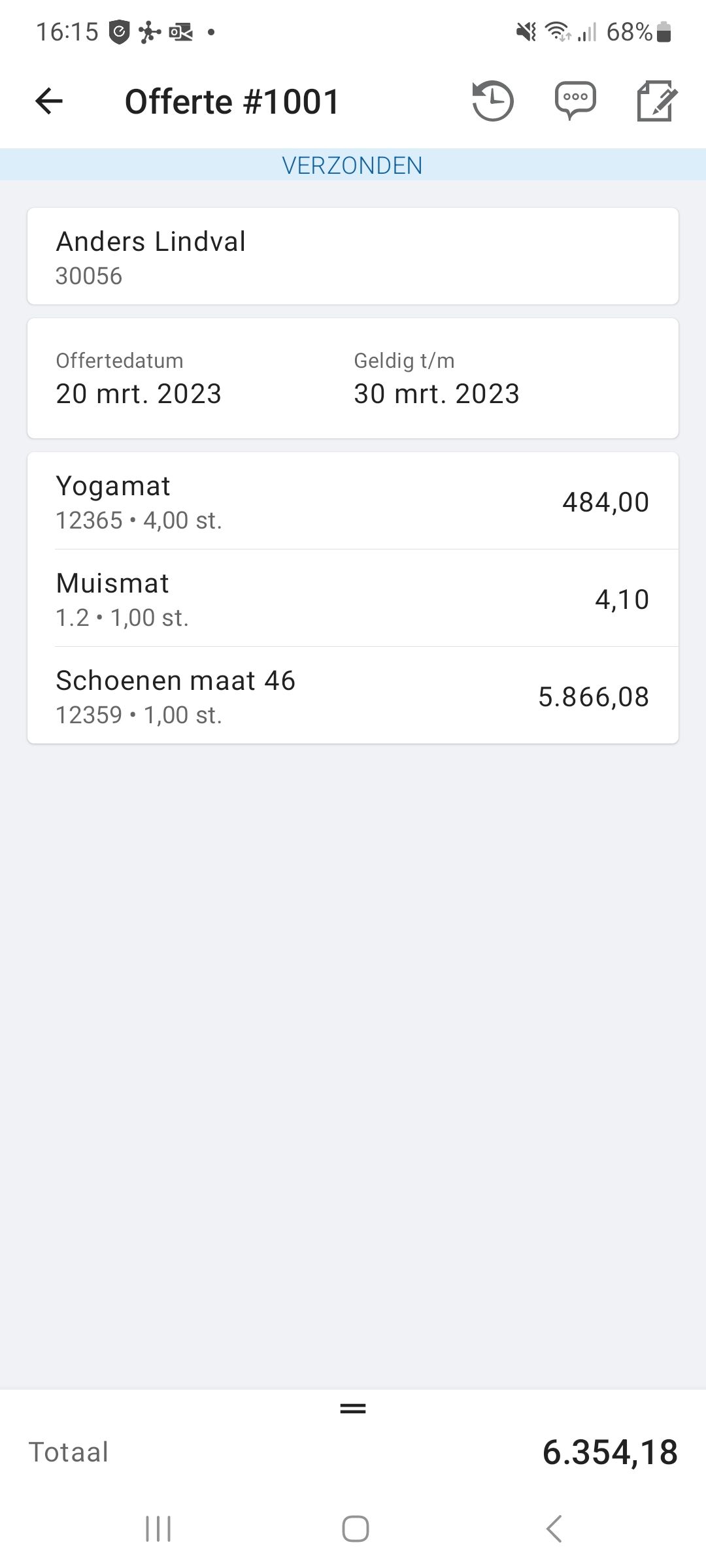Select the Yogamat line item
This screenshot has height=1568, width=706.
click(x=353, y=502)
